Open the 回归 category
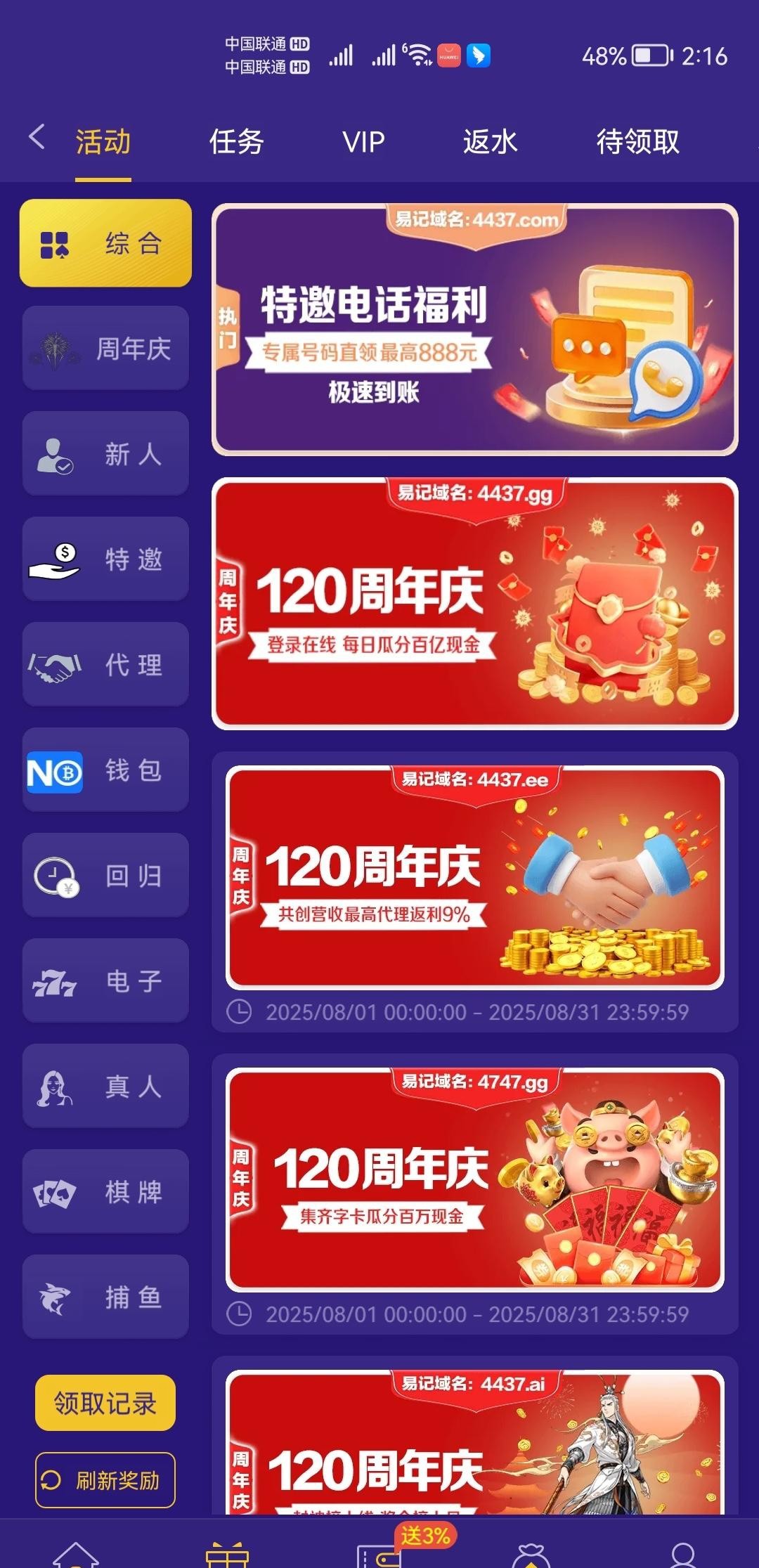 pos(105,876)
